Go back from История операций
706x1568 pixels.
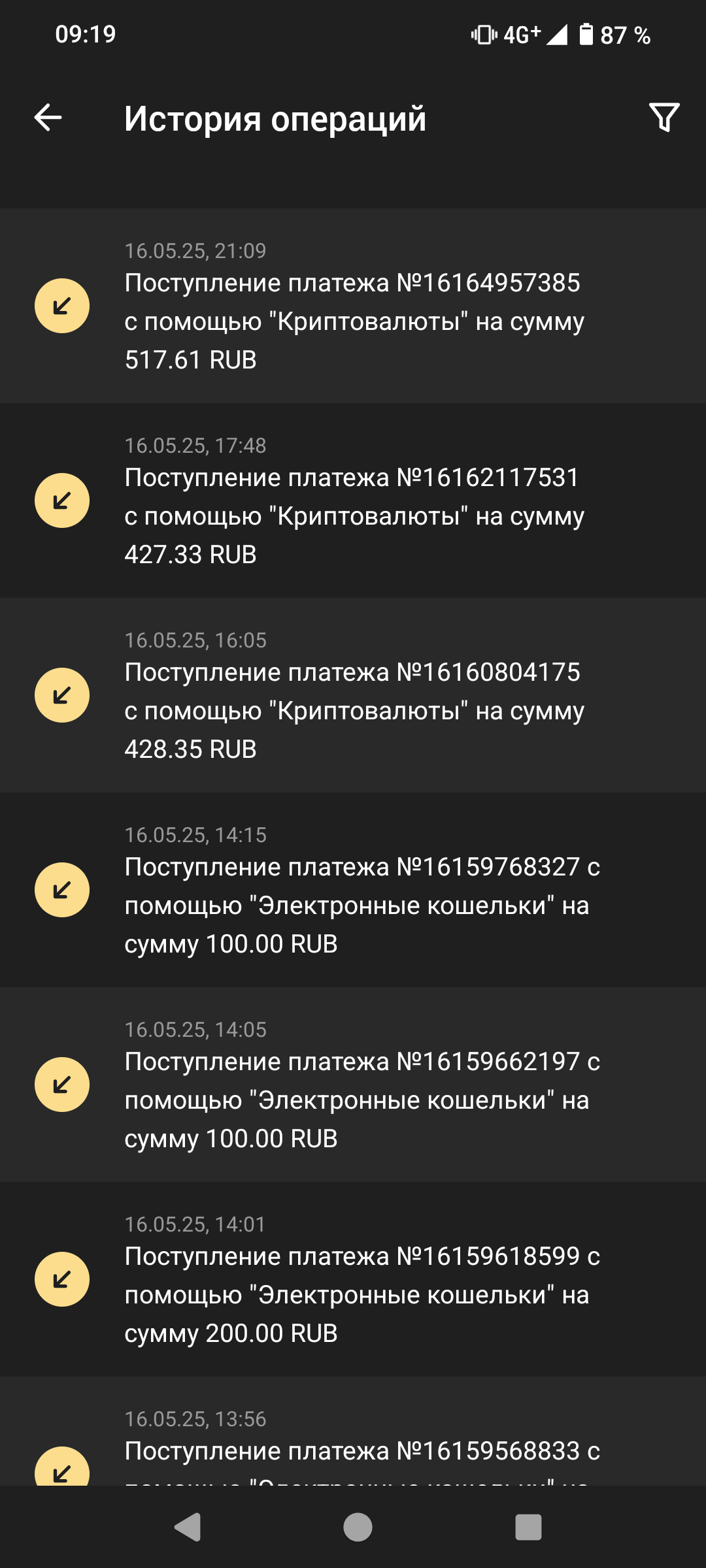(48, 118)
